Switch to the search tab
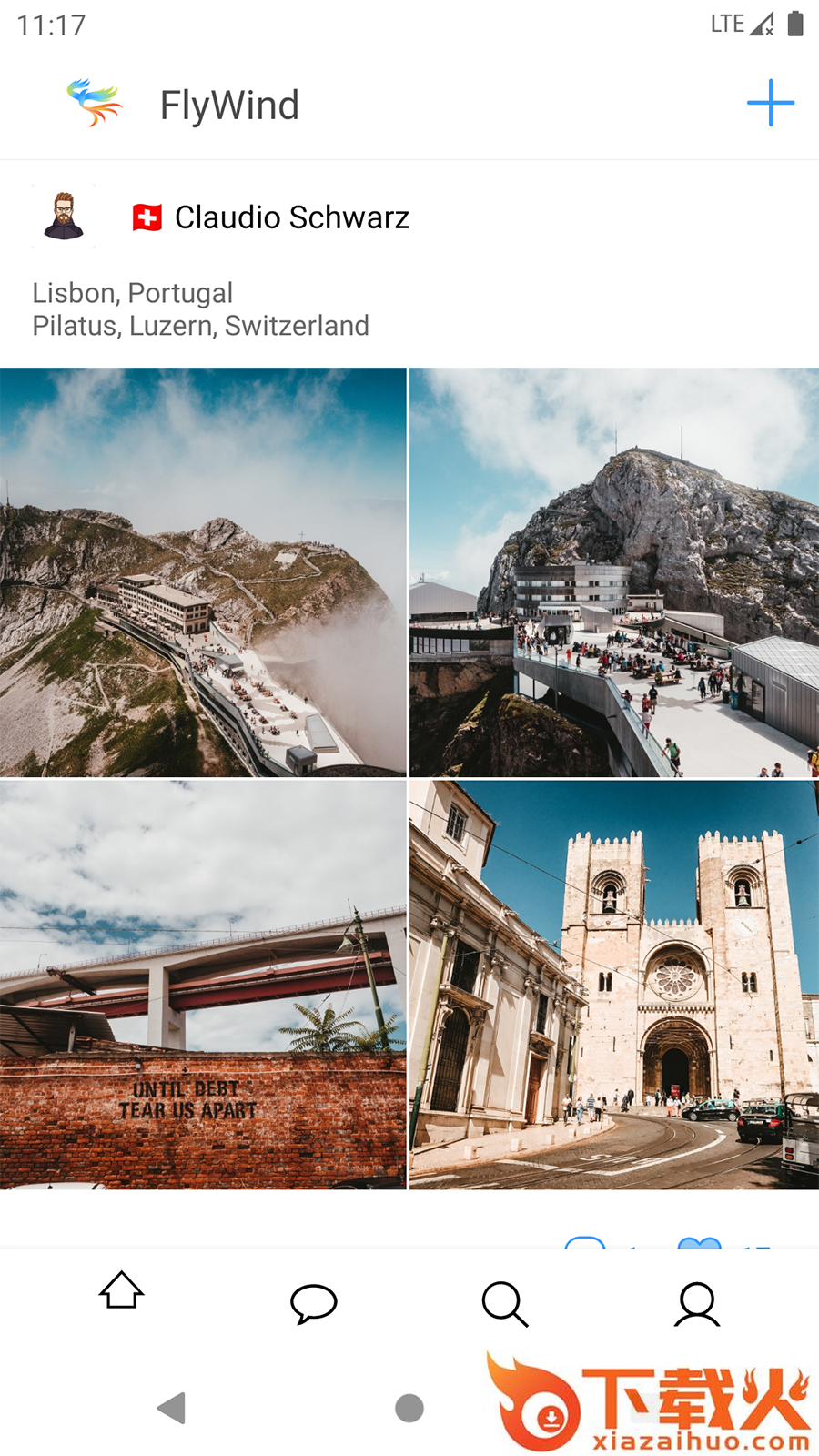This screenshot has width=819, height=1456. point(505,1304)
